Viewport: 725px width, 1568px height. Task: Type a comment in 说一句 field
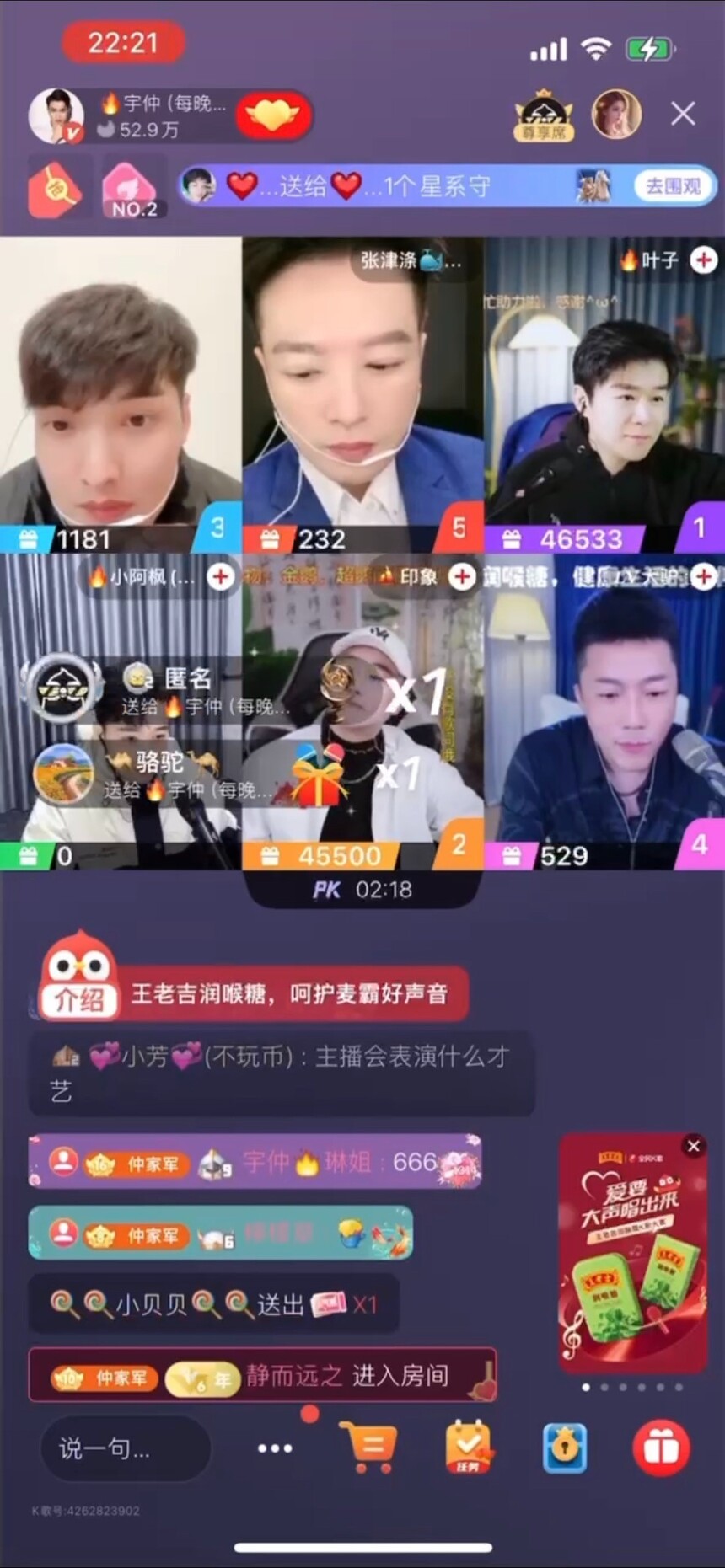[x=125, y=1448]
